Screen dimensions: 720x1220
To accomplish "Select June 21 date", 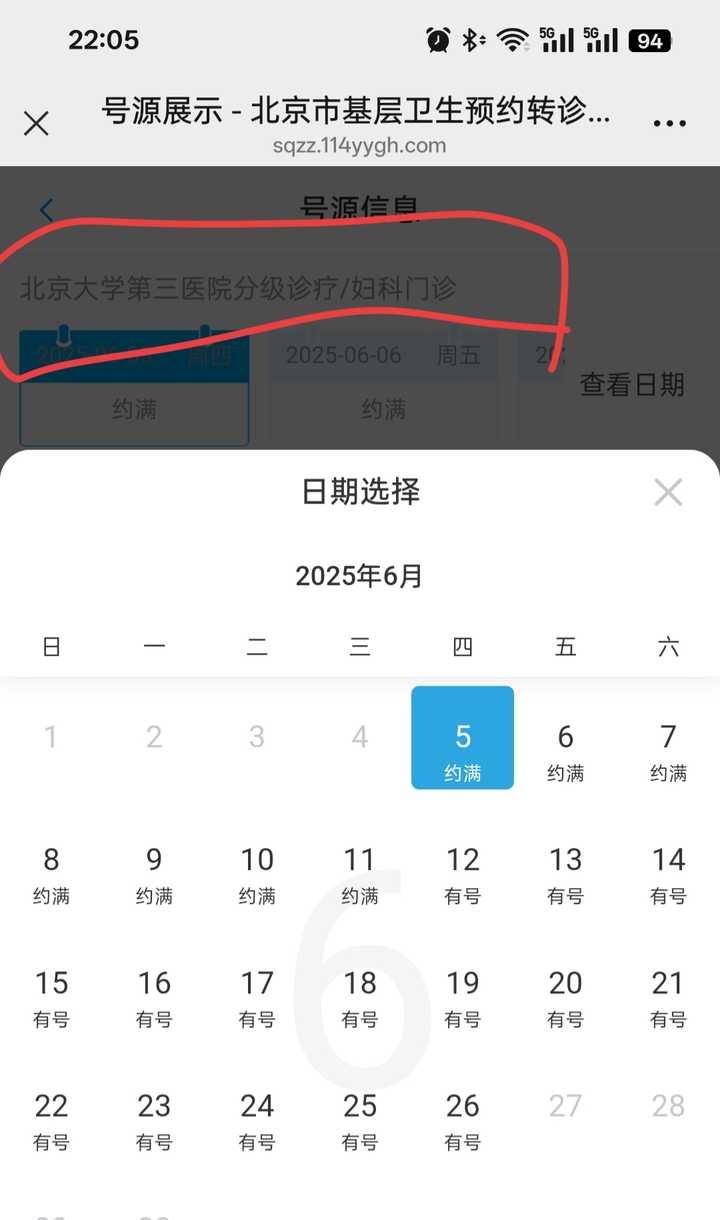I will [668, 996].
